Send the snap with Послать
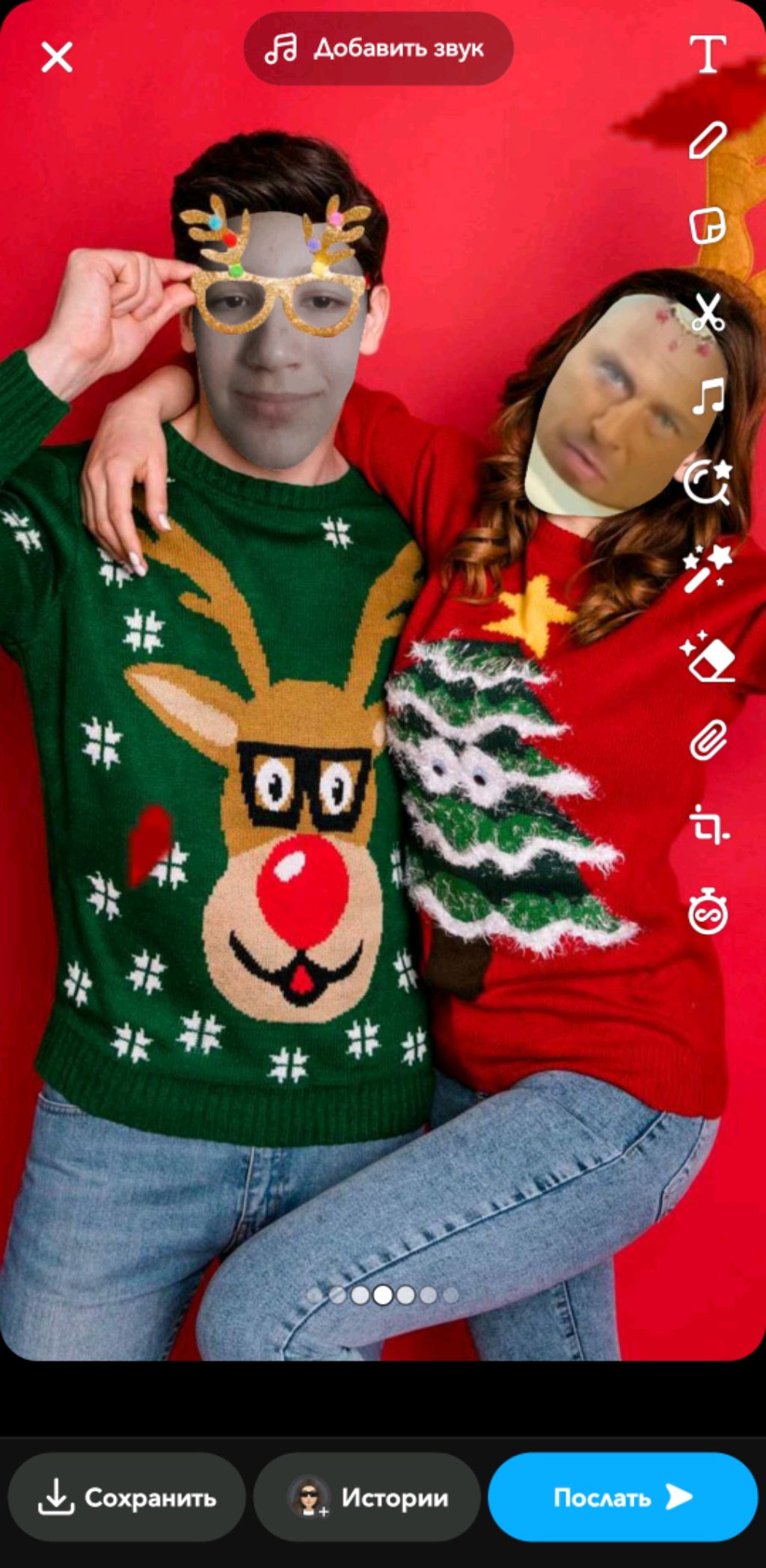The image size is (766, 1568). tap(622, 1497)
